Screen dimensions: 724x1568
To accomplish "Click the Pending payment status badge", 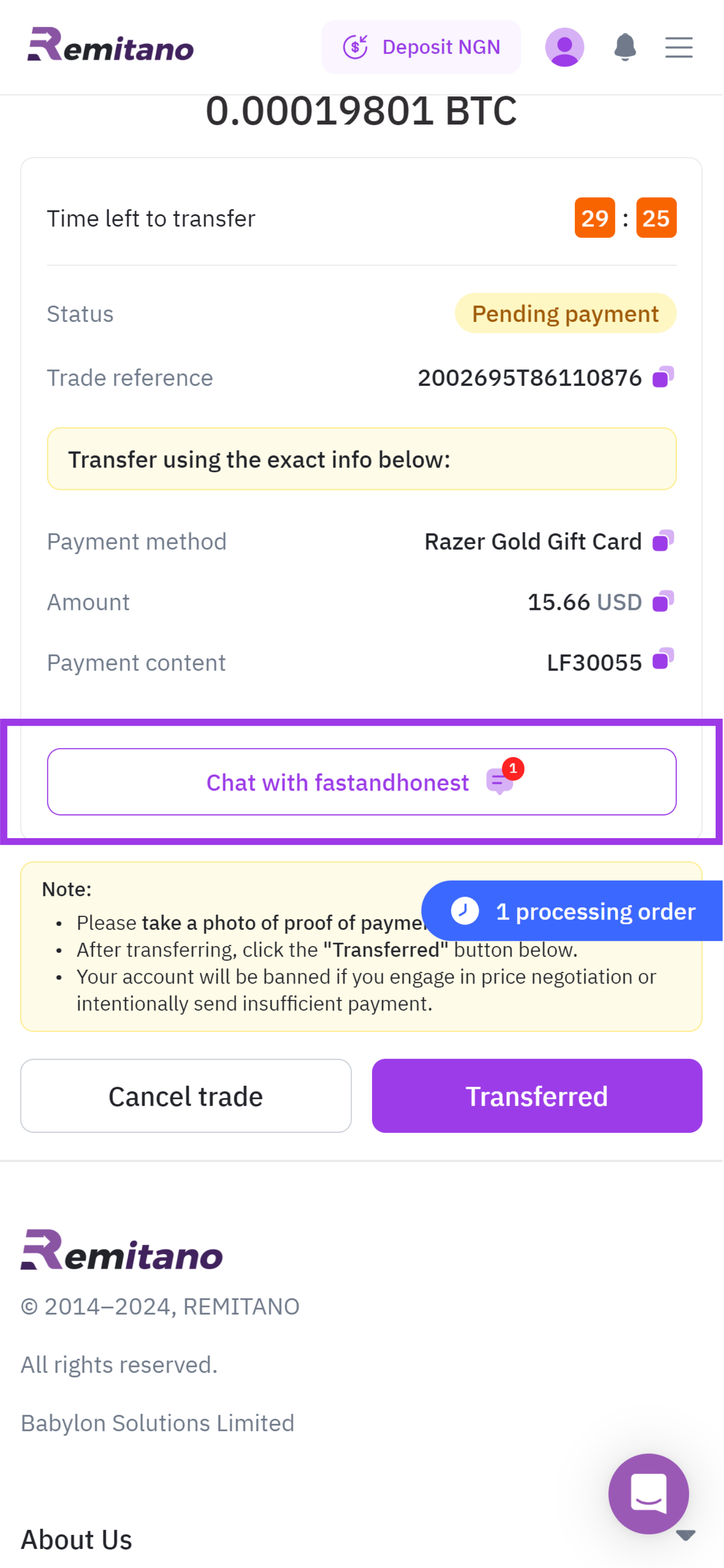I will (565, 314).
